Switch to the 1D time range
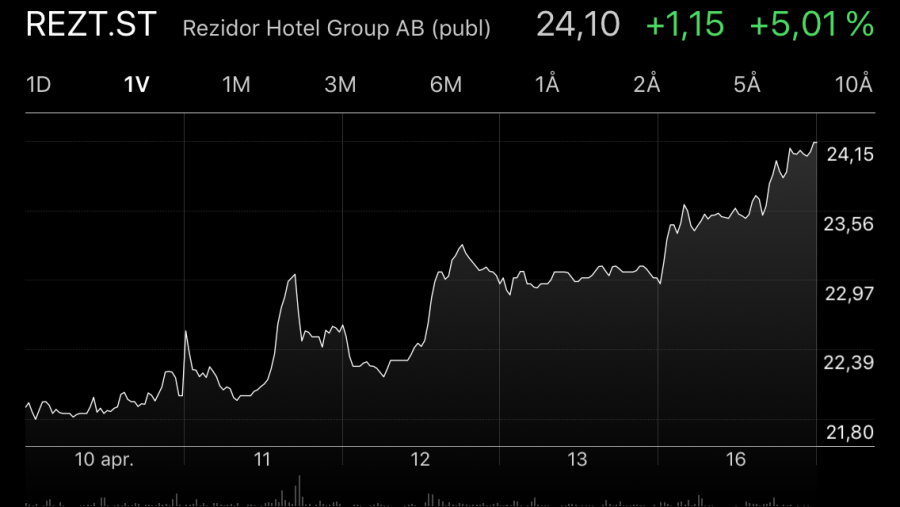This screenshot has height=507, width=900. click(38, 84)
